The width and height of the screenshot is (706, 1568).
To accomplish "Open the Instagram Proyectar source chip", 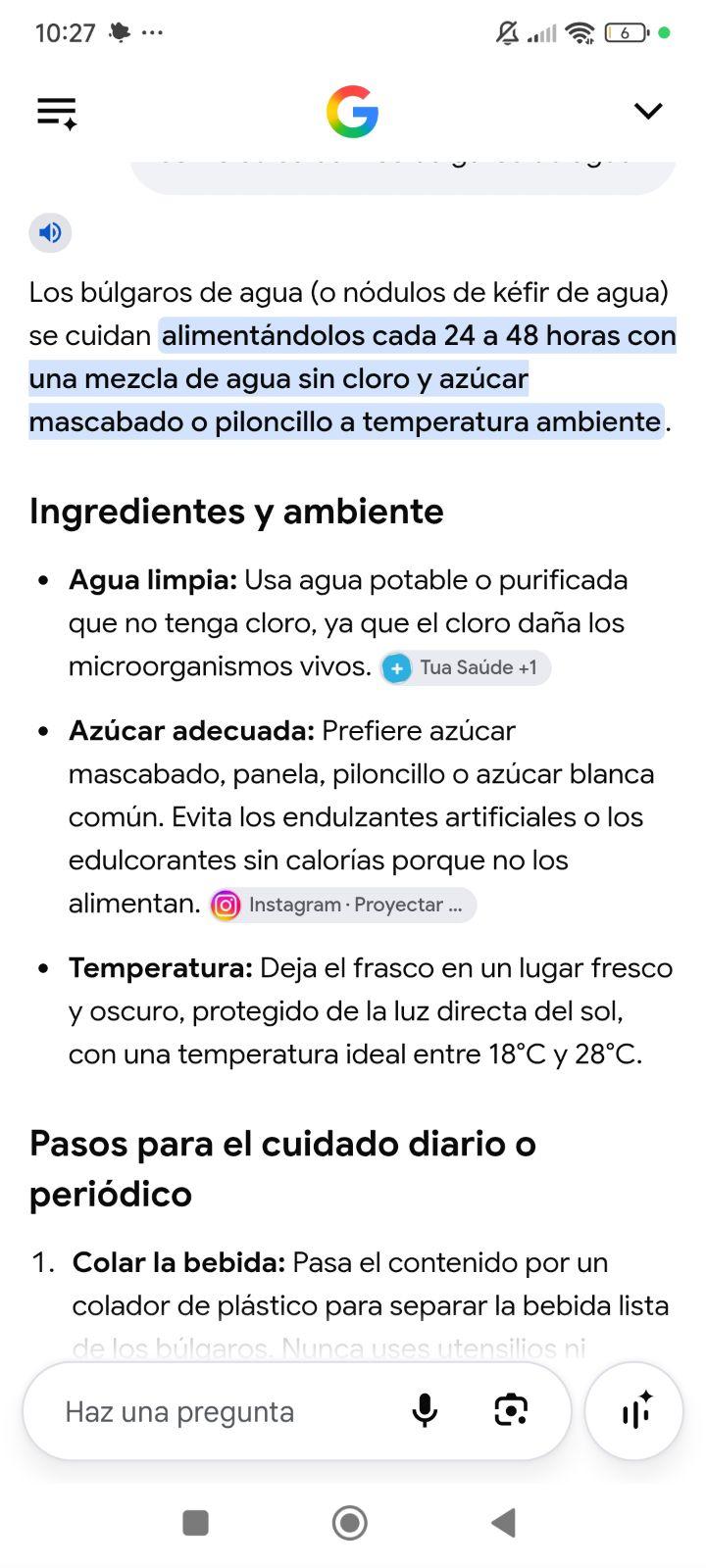I will tap(343, 905).
